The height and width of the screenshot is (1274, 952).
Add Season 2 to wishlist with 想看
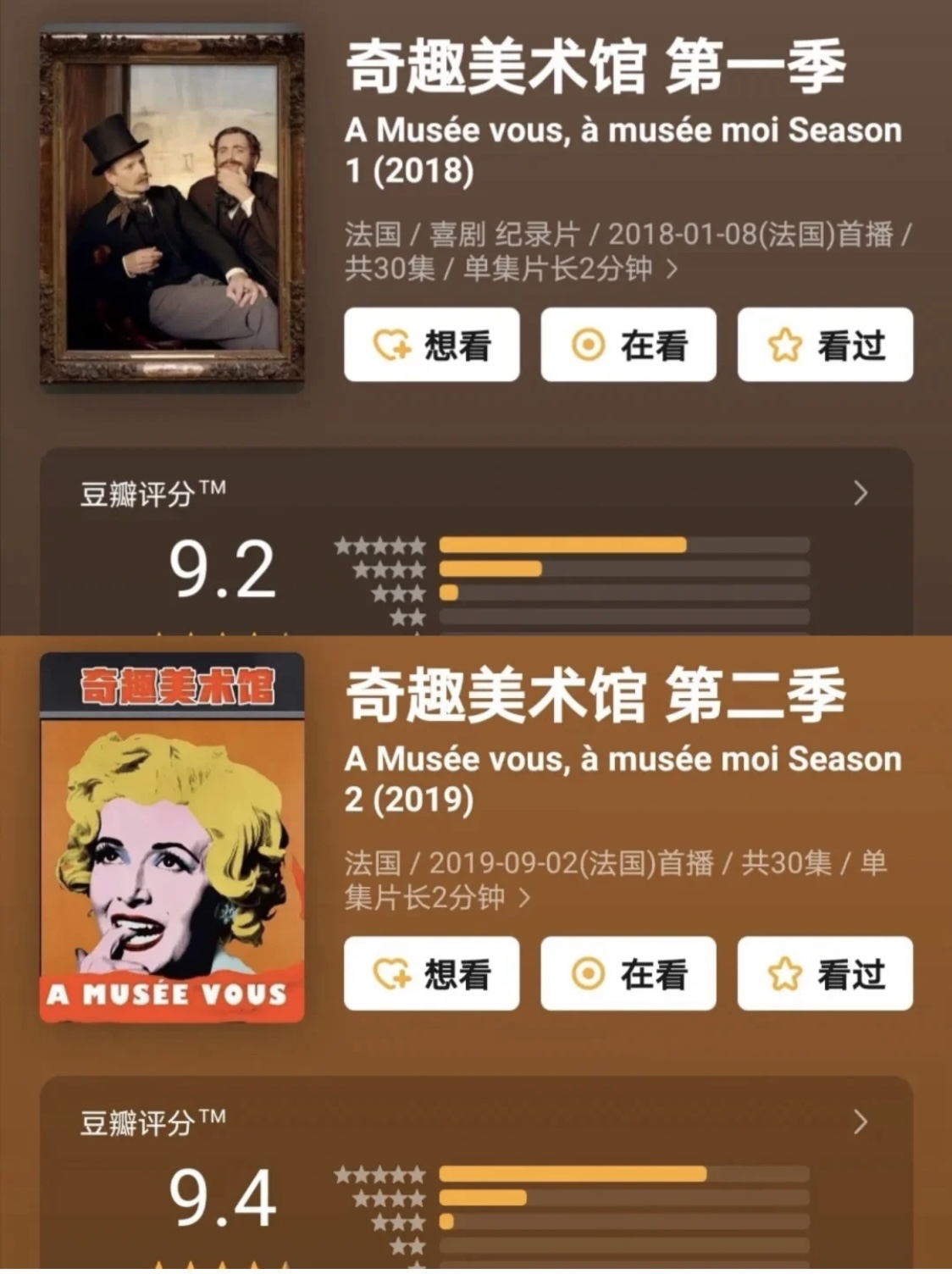pos(432,973)
